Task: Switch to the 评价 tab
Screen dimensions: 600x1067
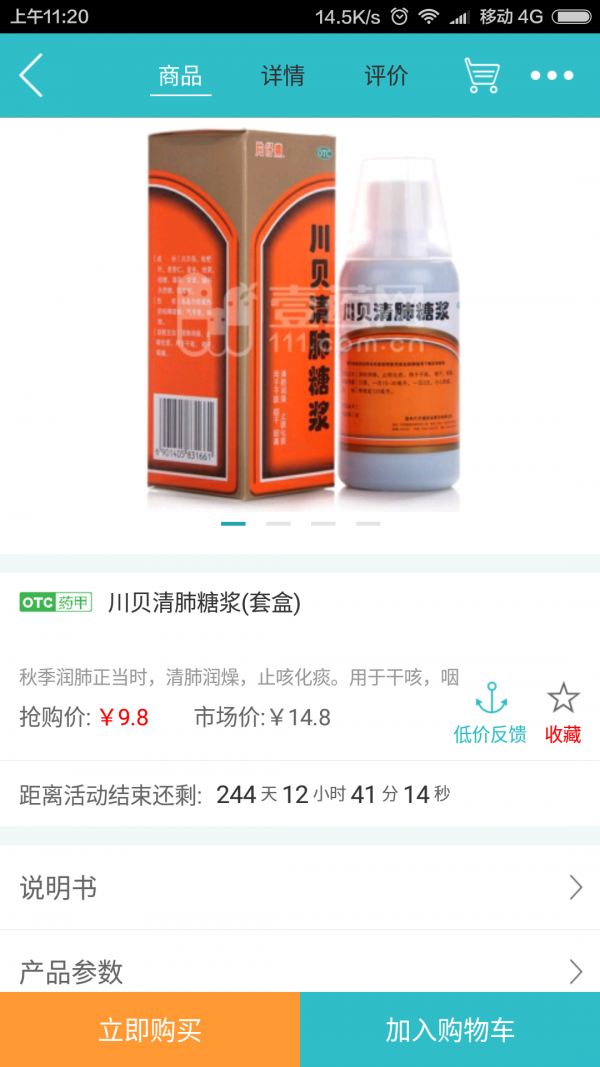Action: point(386,75)
